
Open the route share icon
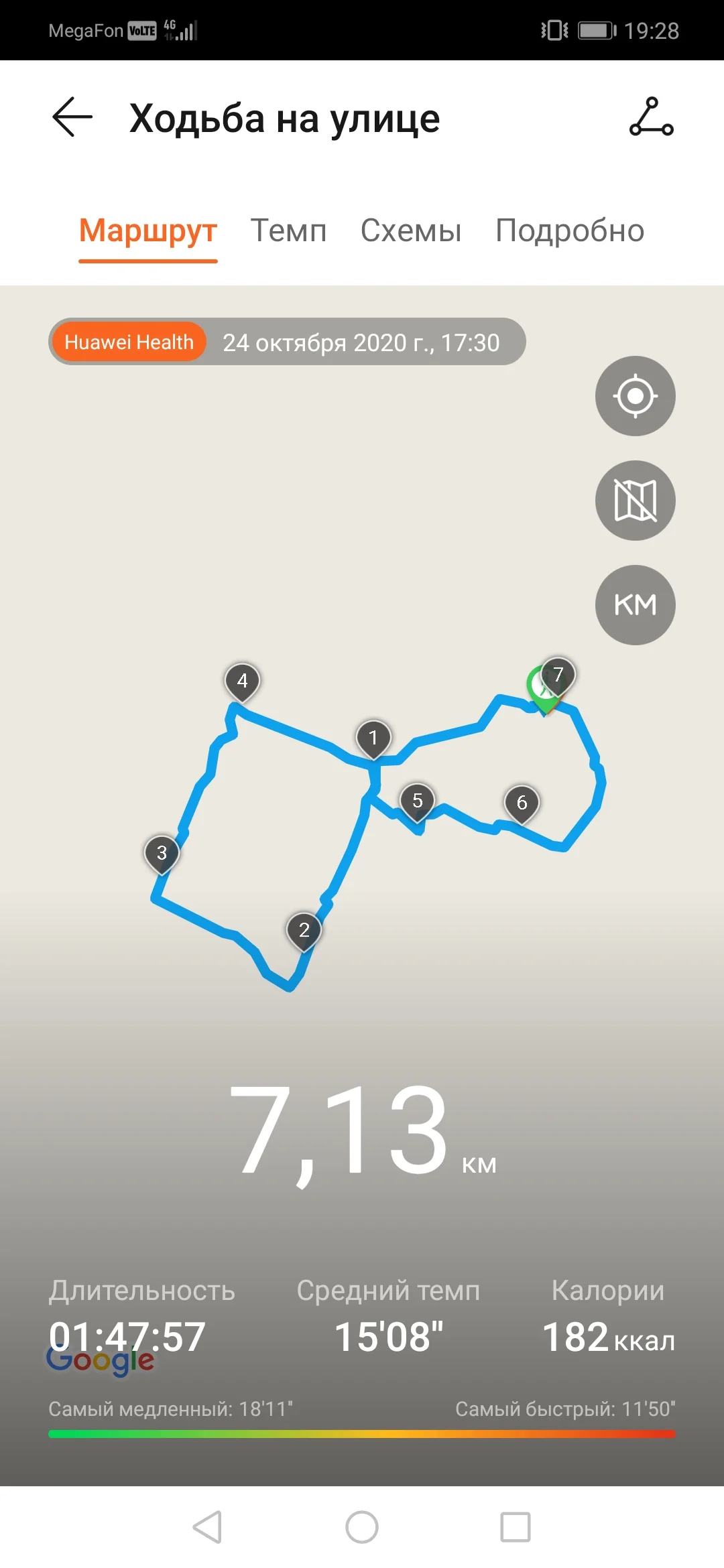pos(652,117)
